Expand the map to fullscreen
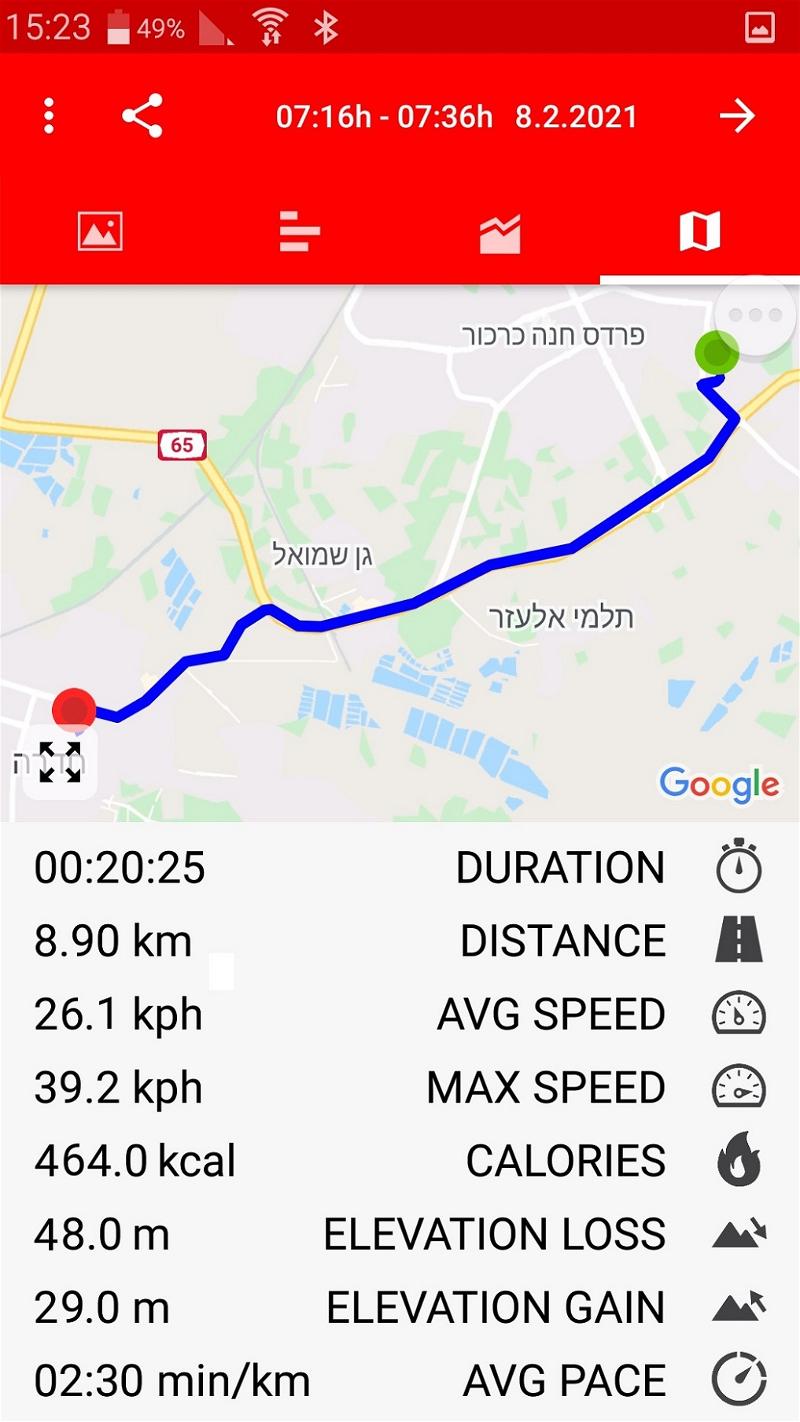This screenshot has width=800, height=1422. click(60, 763)
